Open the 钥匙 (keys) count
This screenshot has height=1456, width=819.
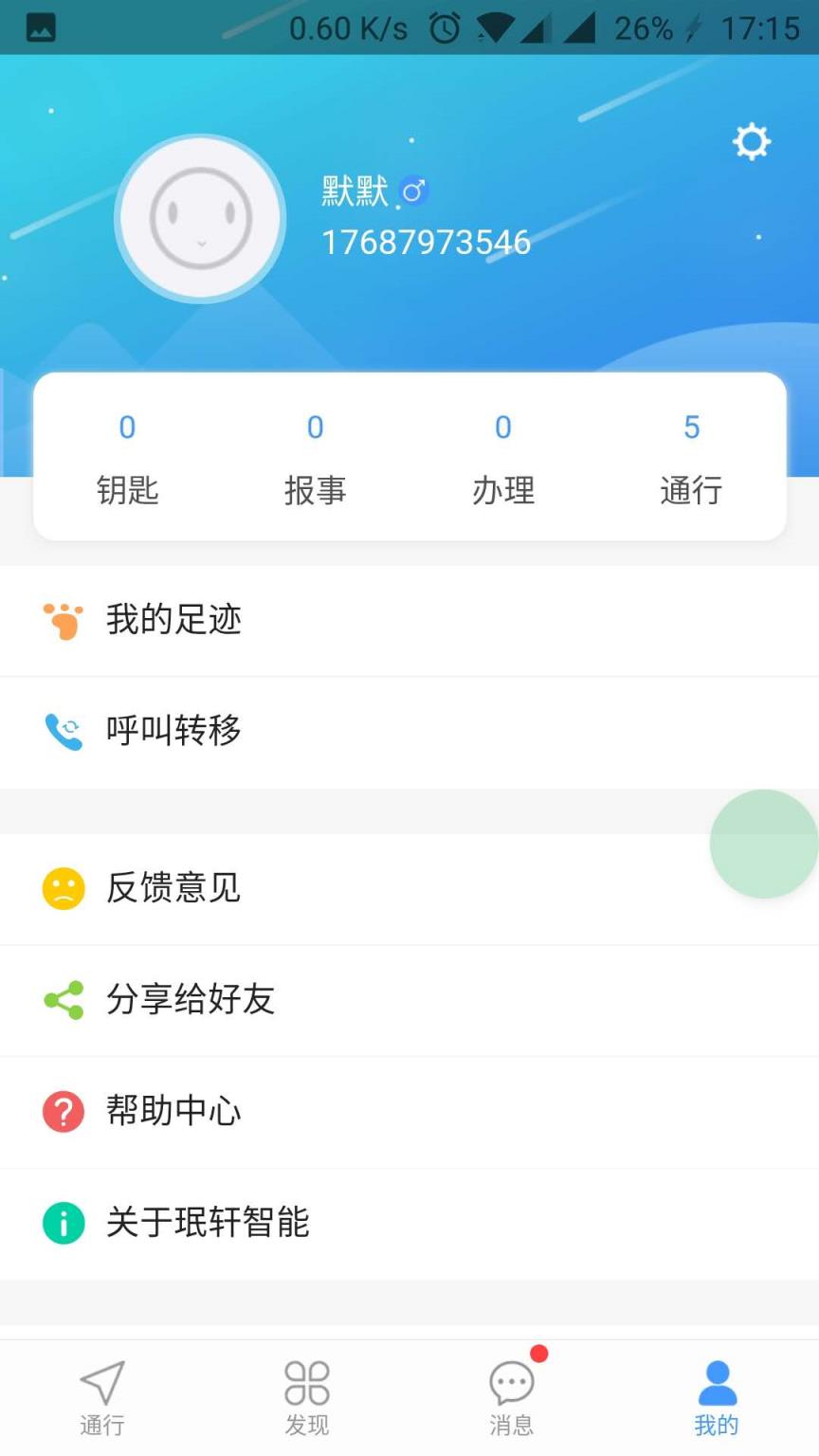coord(127,458)
